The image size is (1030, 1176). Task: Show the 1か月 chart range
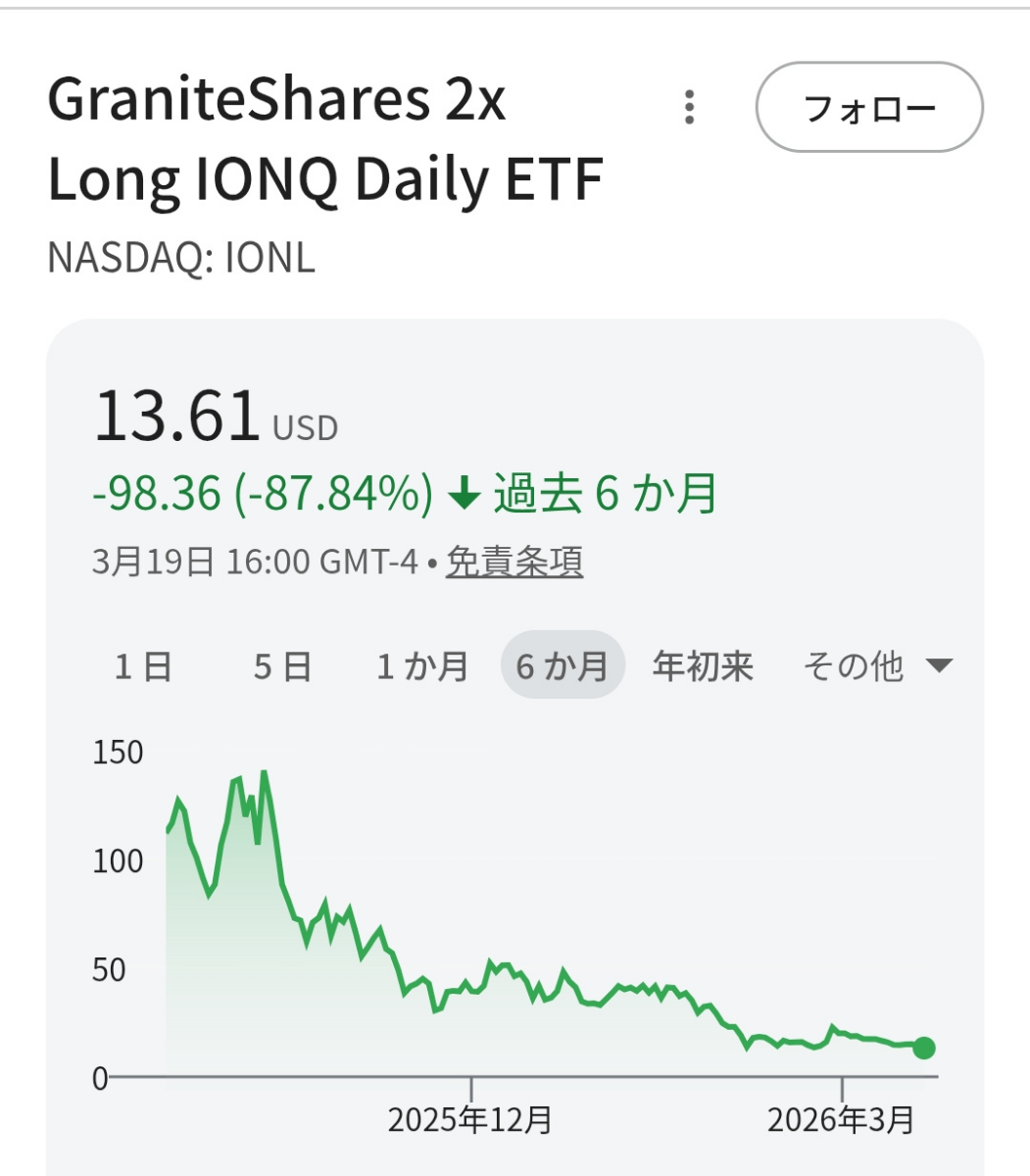pos(422,666)
